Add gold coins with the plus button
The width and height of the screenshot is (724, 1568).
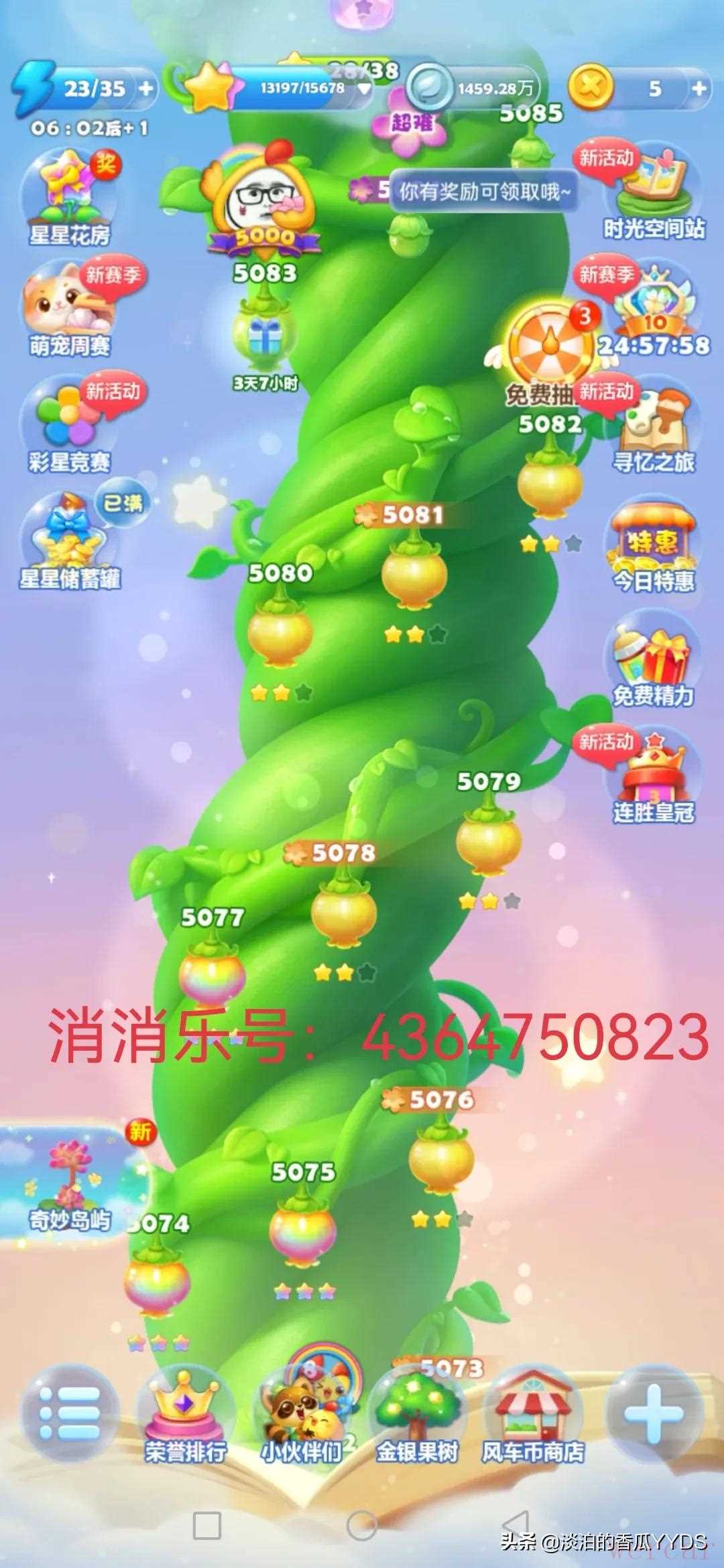point(699,88)
